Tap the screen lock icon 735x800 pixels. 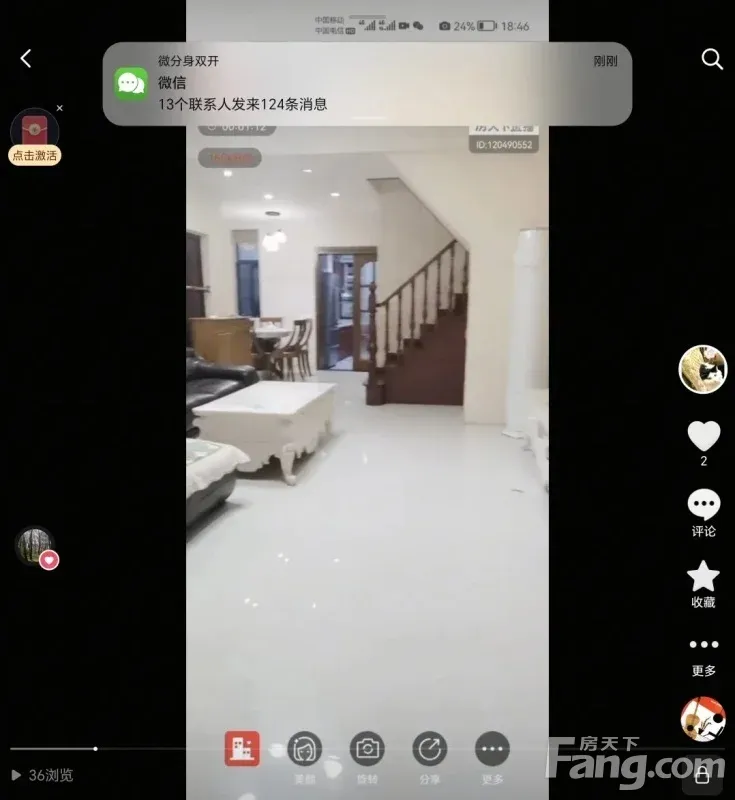click(x=703, y=775)
